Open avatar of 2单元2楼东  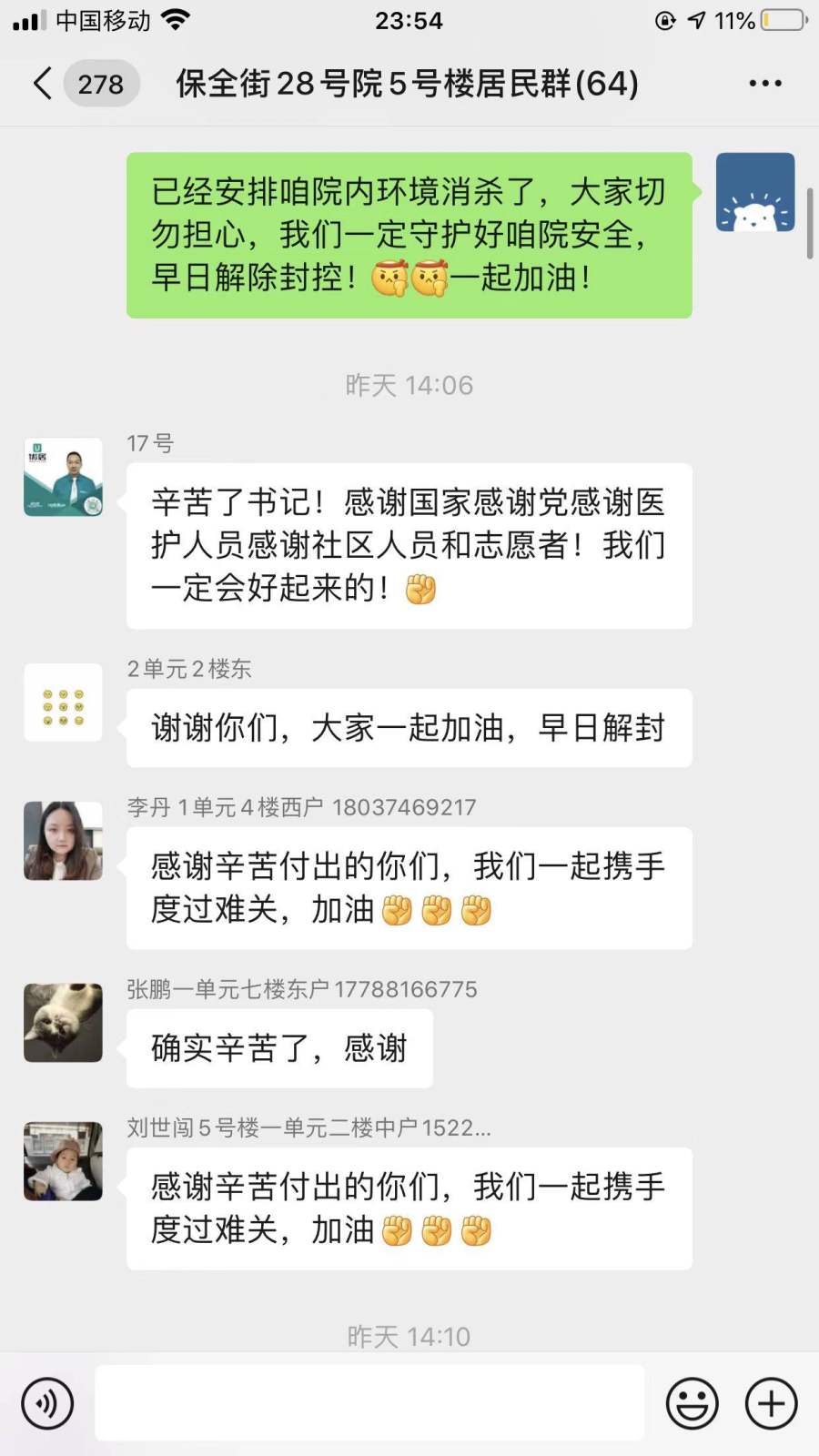63,703
